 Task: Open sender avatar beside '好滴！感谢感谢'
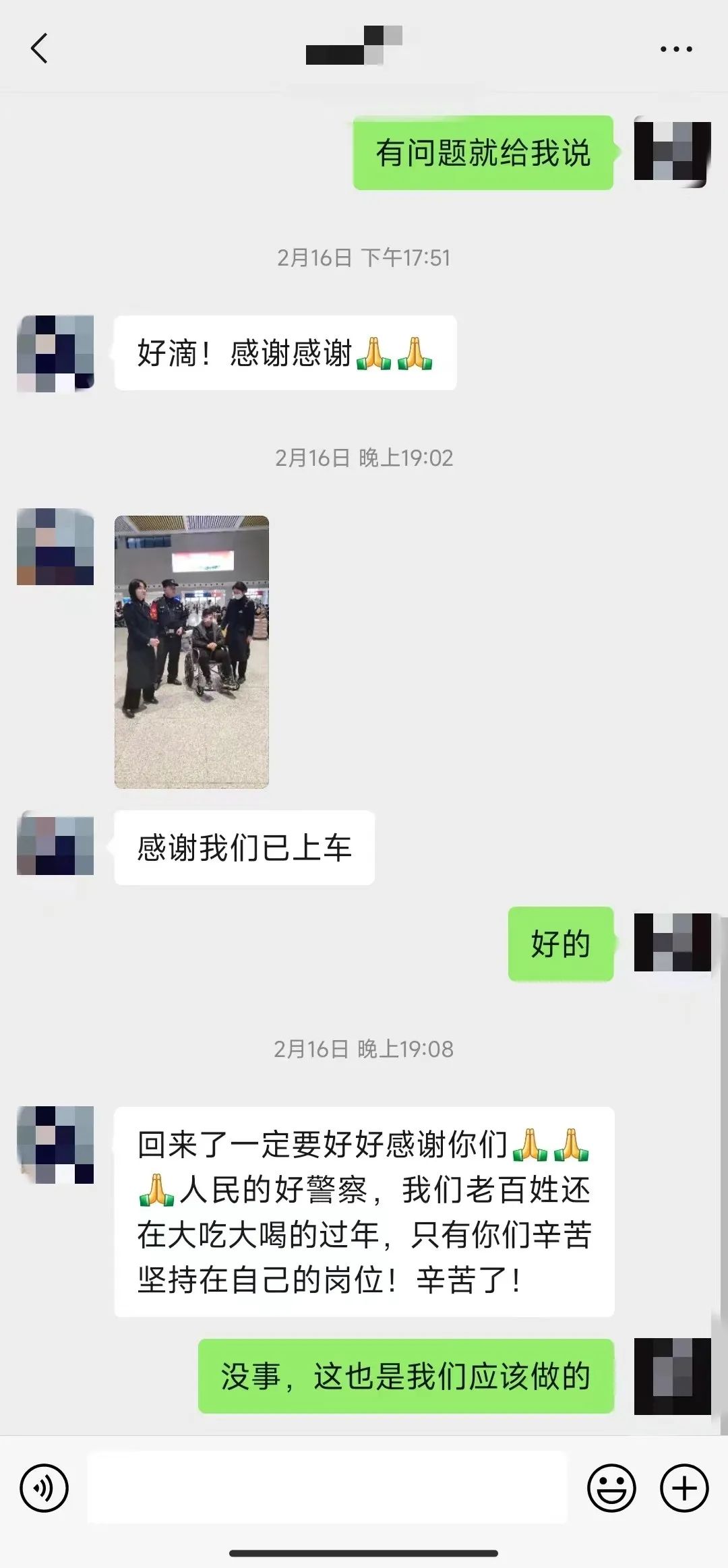[55, 353]
